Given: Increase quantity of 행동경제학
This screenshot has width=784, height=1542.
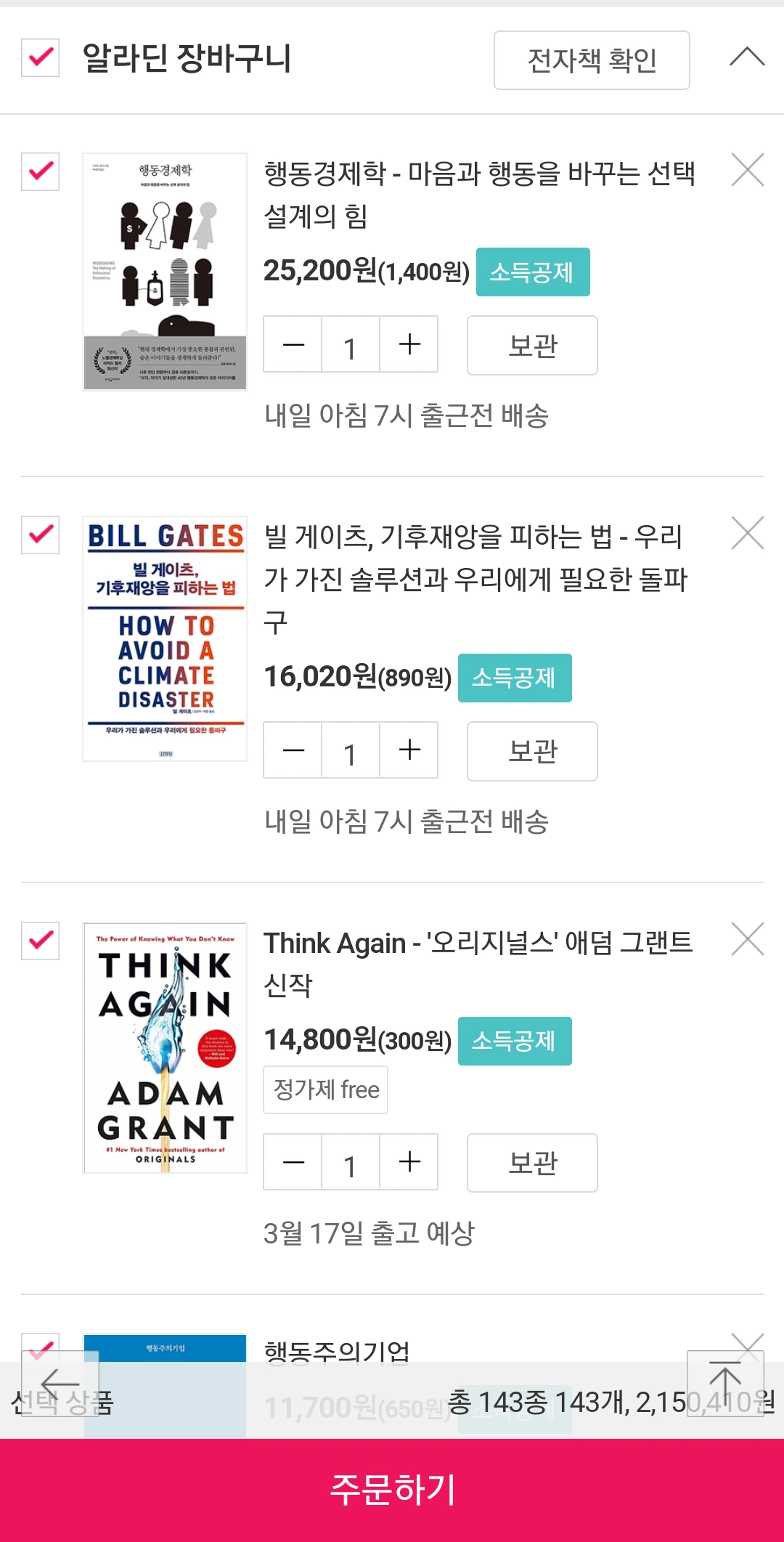Looking at the screenshot, I should coord(409,344).
